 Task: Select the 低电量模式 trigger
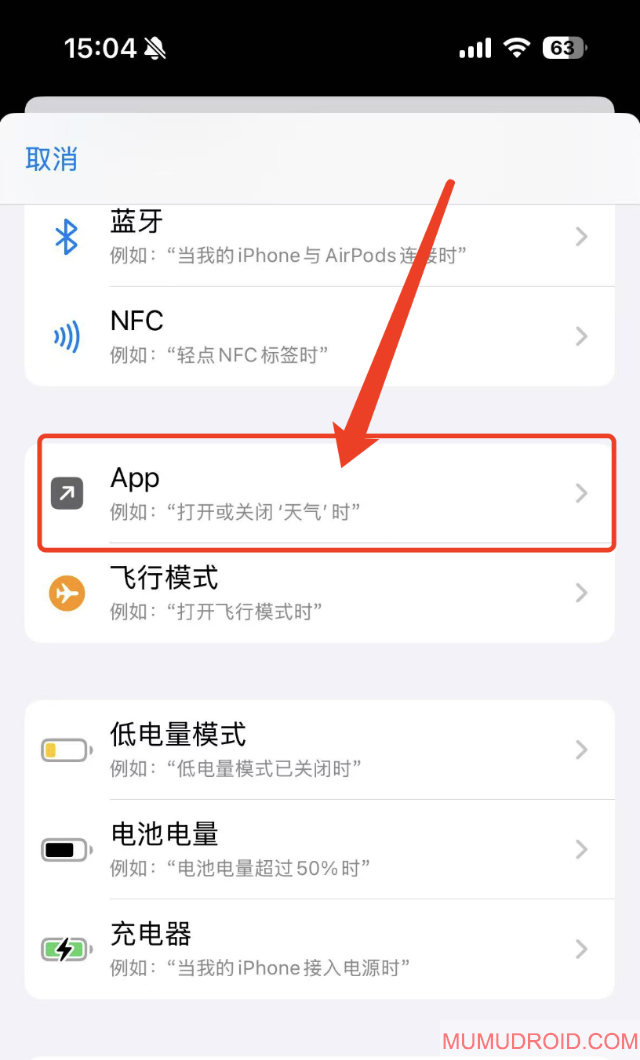click(x=320, y=749)
